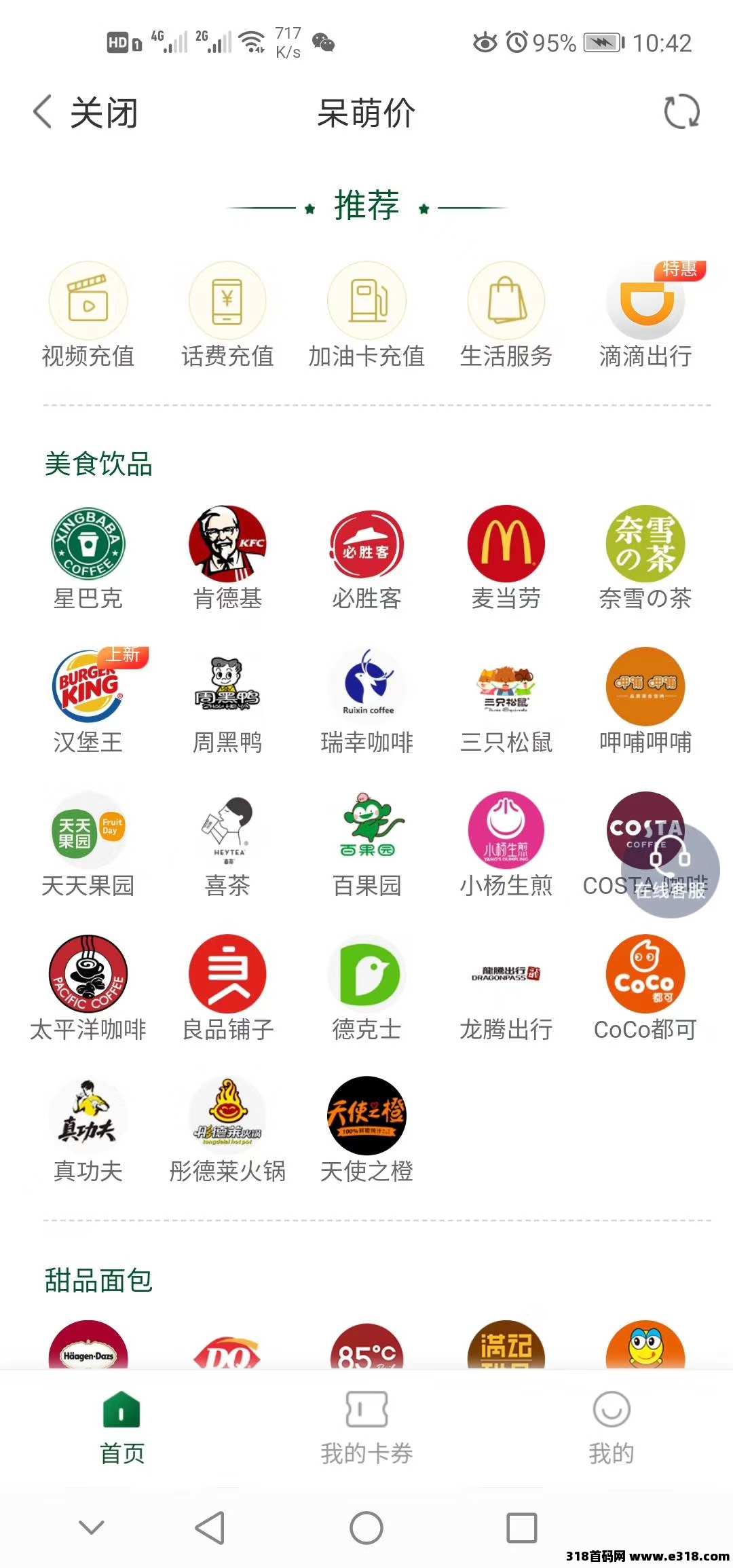The width and height of the screenshot is (733, 1568).
Task: Tap the 关闭 back button
Action: (x=86, y=112)
